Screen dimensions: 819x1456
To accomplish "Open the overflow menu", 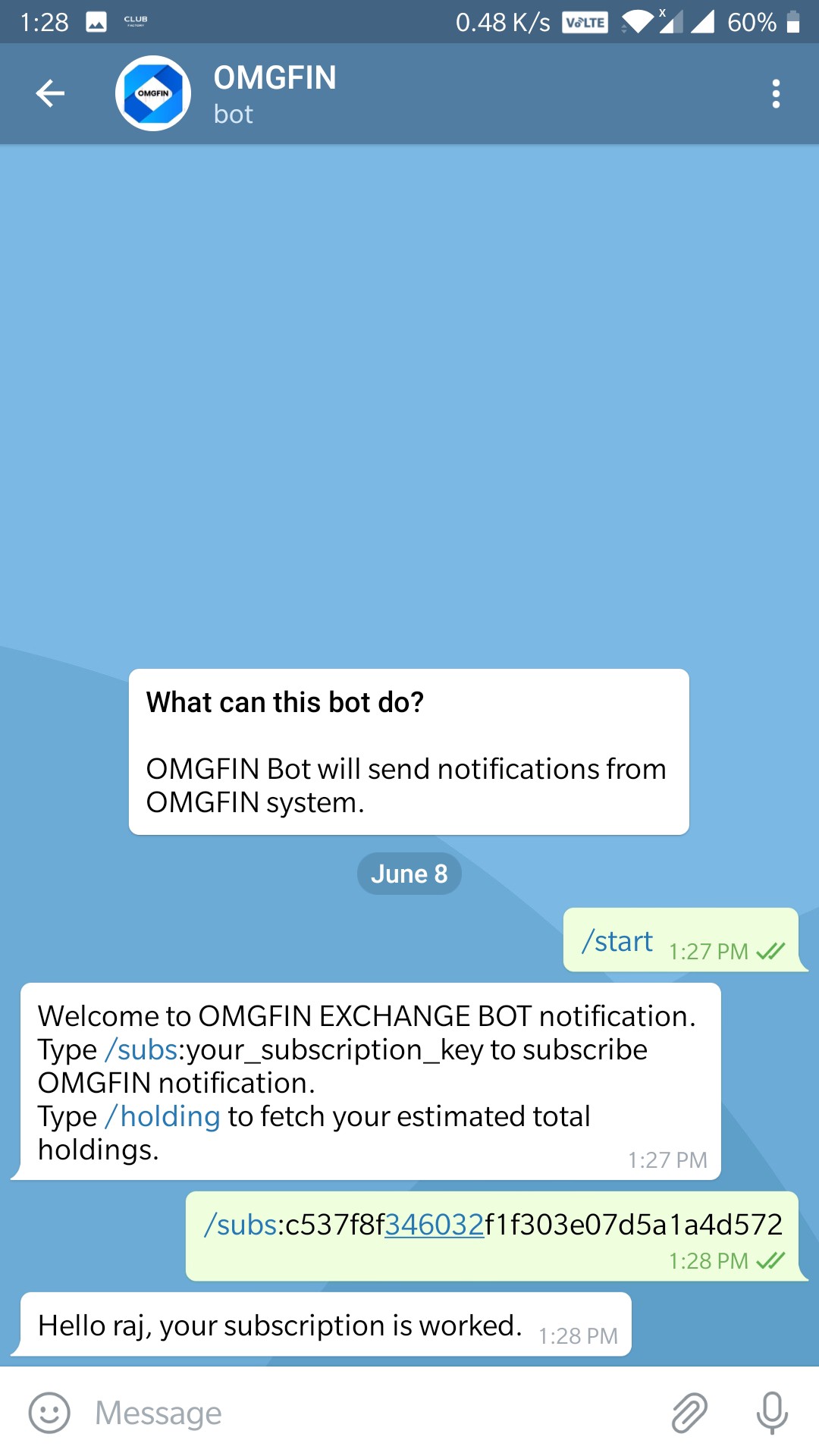I will pyautogui.click(x=775, y=93).
